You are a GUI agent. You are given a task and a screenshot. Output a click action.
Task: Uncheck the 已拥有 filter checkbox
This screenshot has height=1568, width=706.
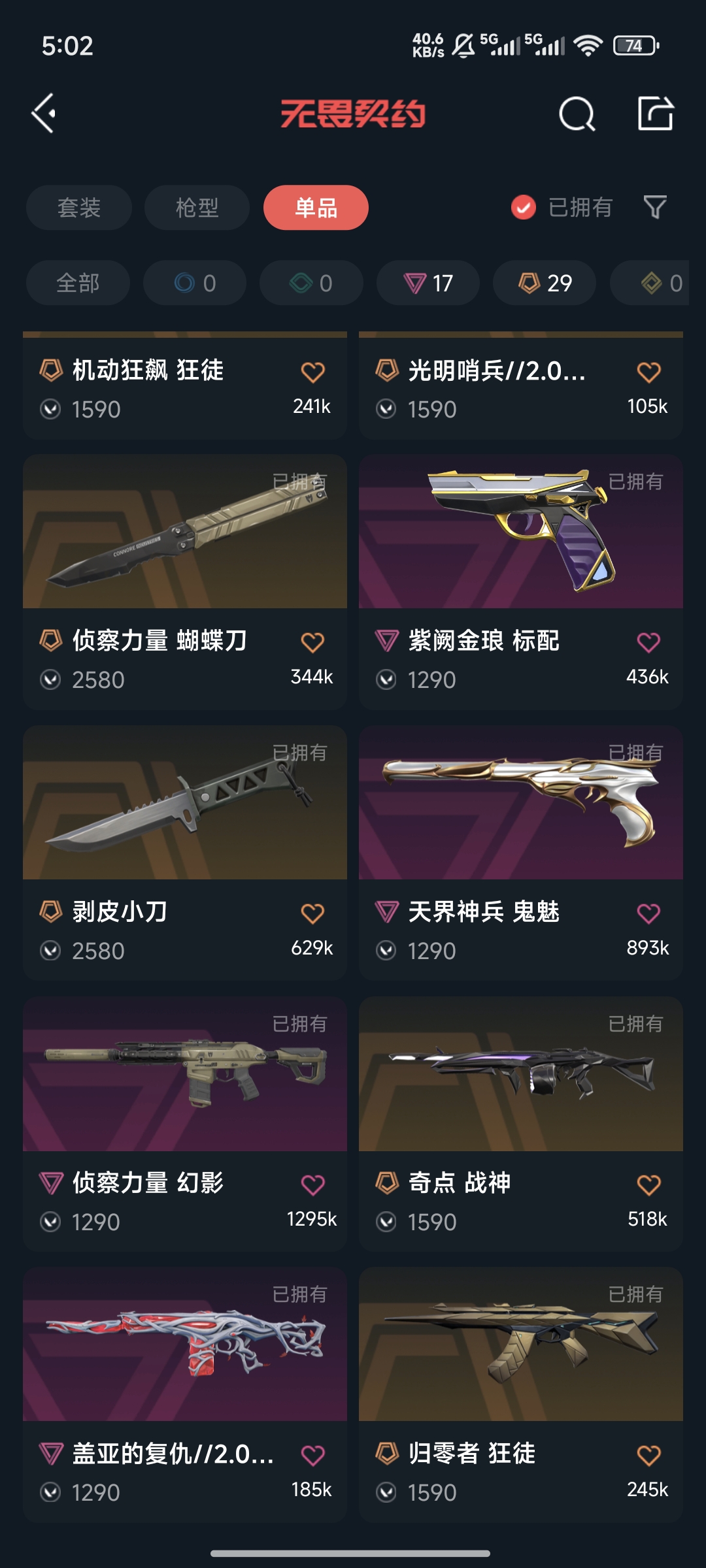(x=523, y=208)
